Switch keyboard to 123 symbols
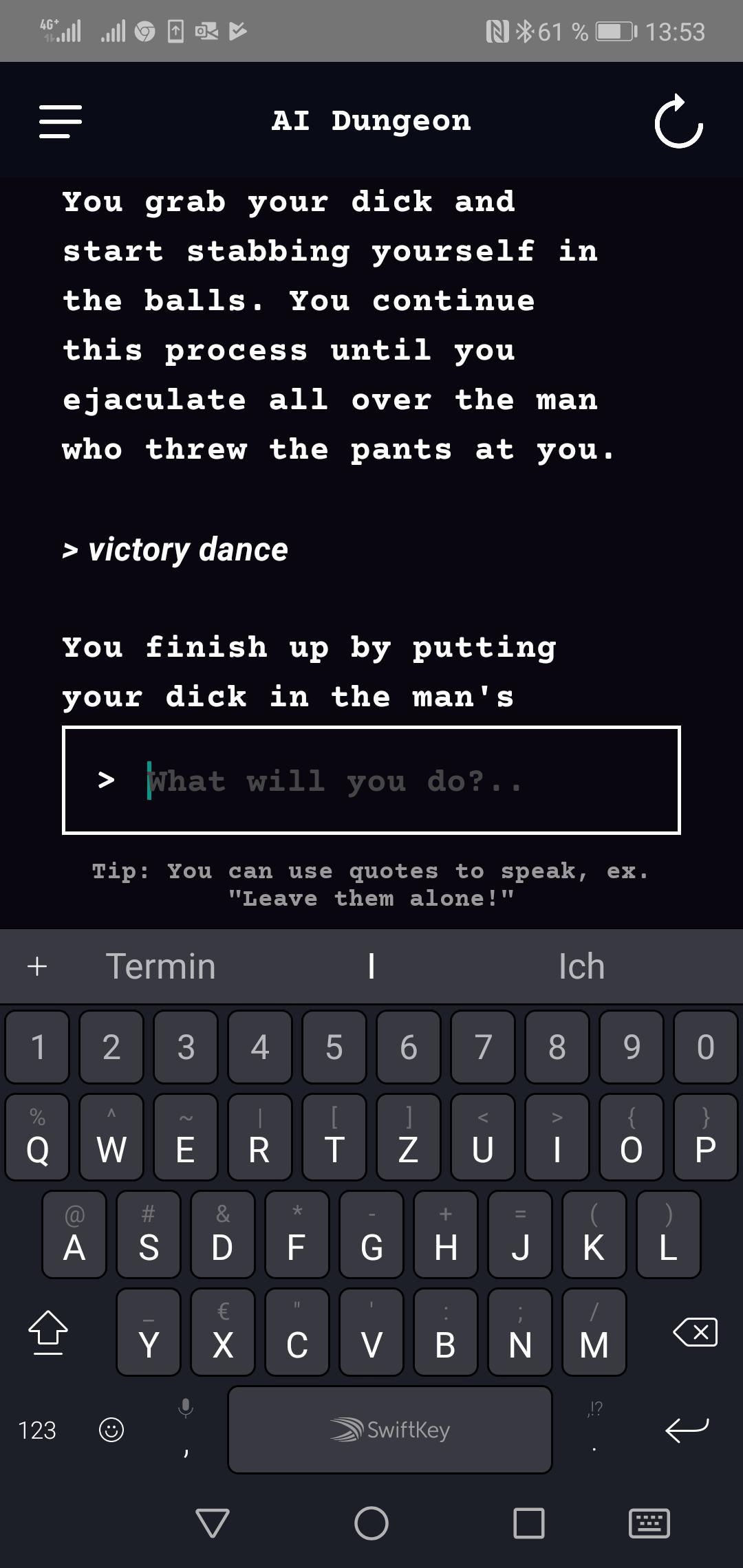Image resolution: width=743 pixels, height=1568 pixels. tap(37, 1430)
